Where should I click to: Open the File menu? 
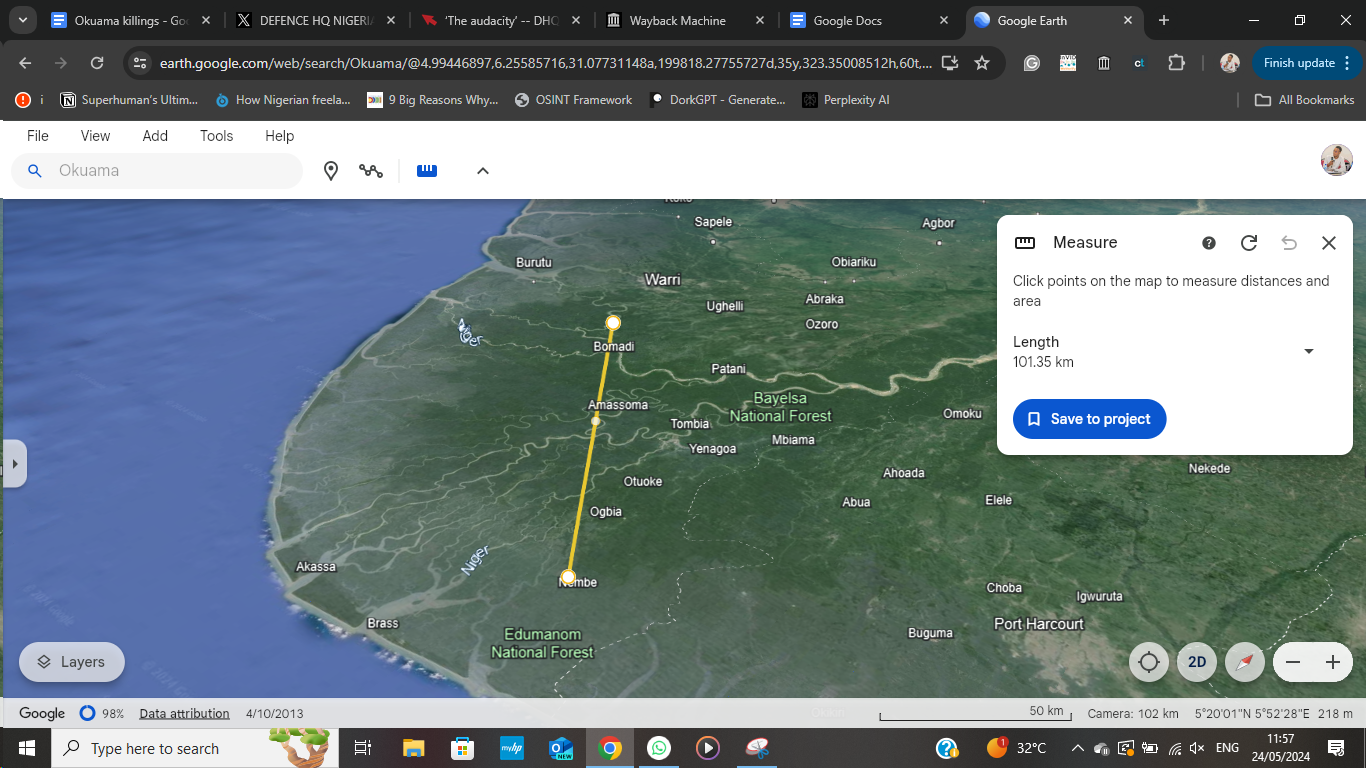(38, 136)
